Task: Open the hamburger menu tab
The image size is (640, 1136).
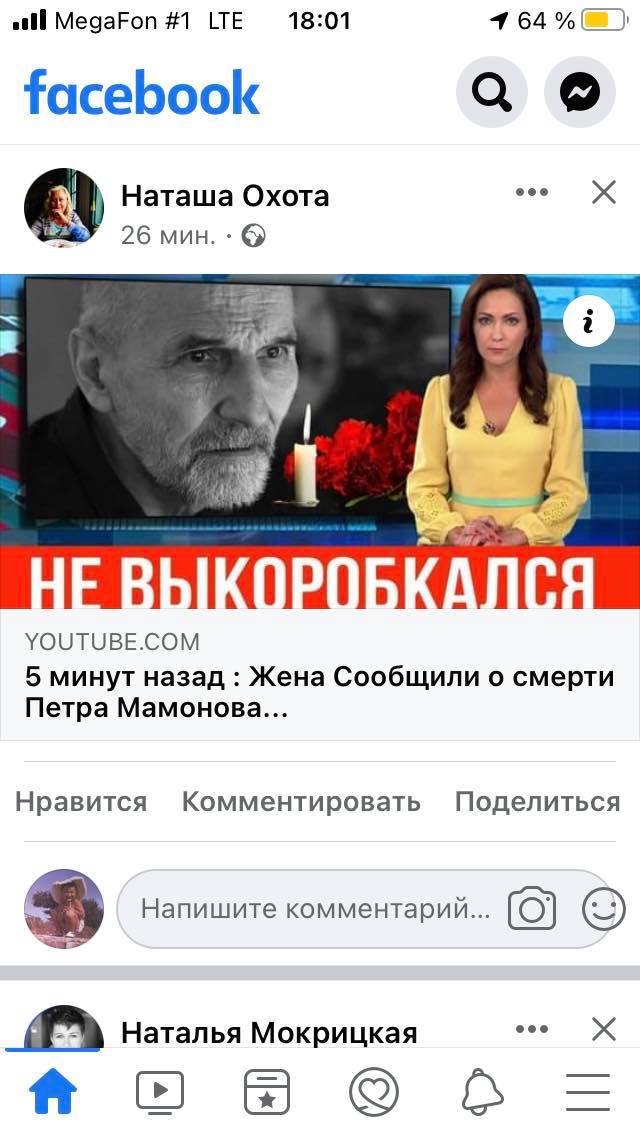Action: (x=588, y=1091)
